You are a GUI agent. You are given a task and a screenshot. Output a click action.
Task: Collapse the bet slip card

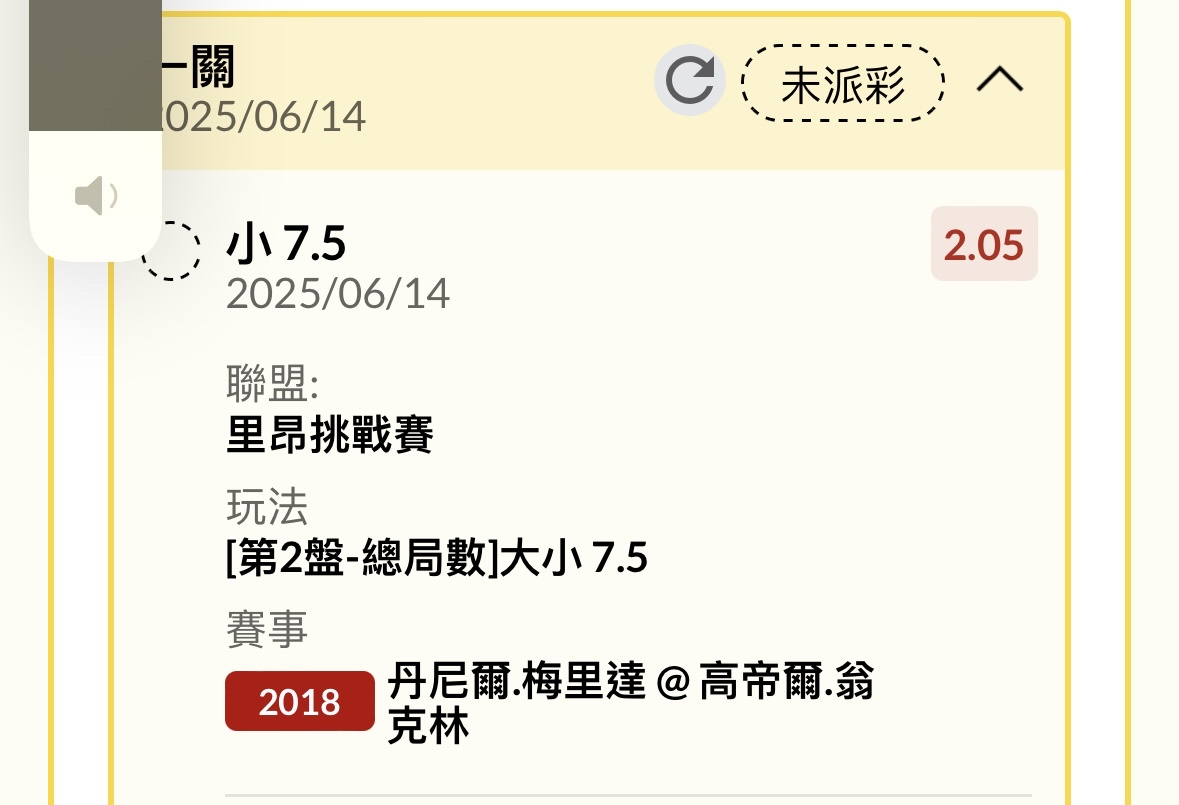[999, 80]
